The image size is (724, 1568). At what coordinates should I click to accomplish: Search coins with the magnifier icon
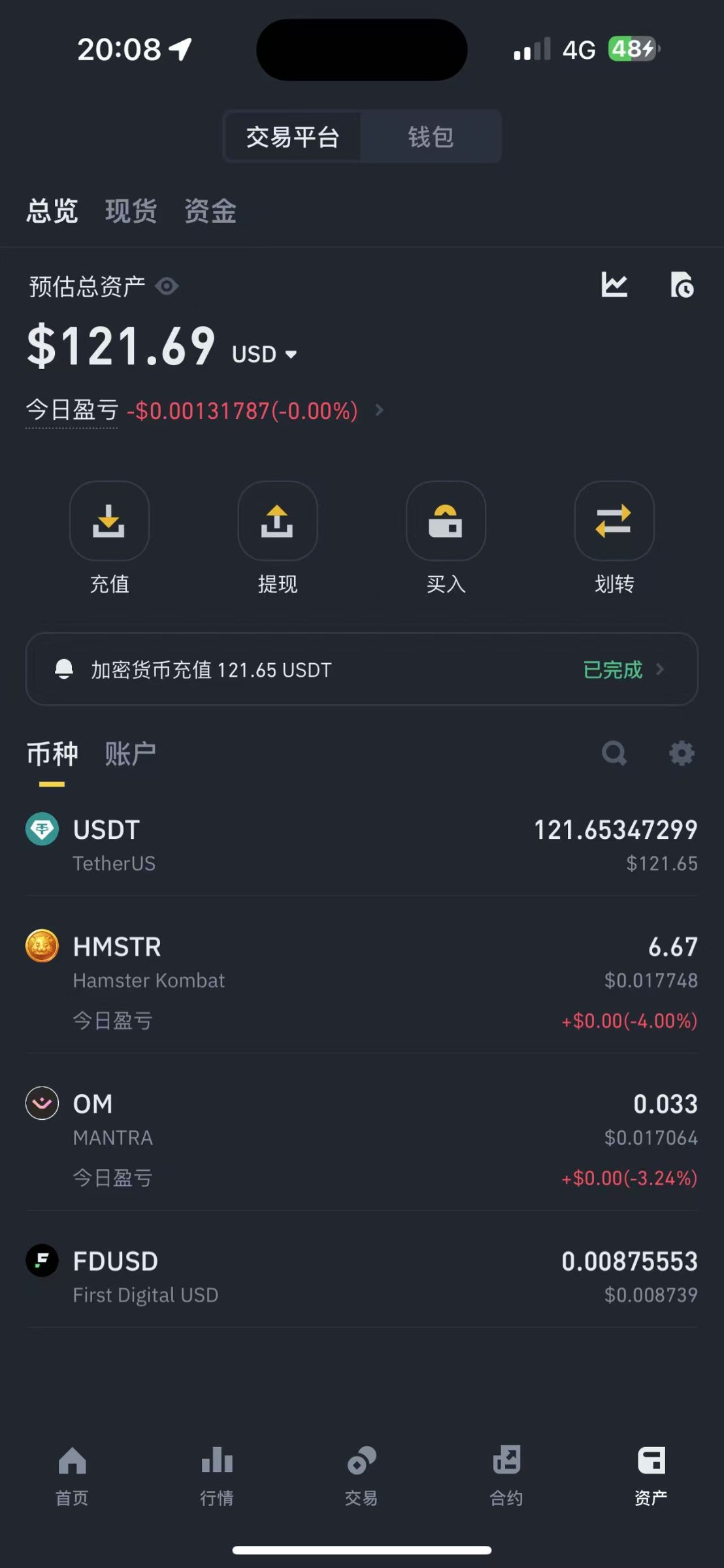pos(614,753)
